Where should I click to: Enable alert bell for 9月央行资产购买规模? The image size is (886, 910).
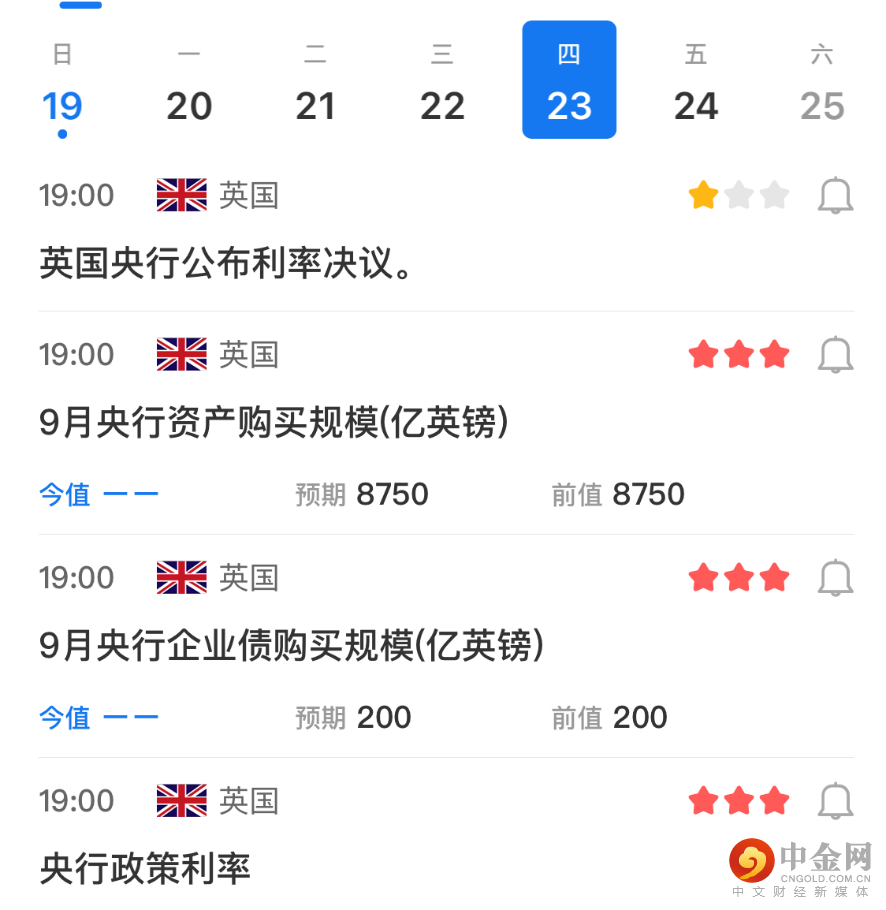(835, 355)
